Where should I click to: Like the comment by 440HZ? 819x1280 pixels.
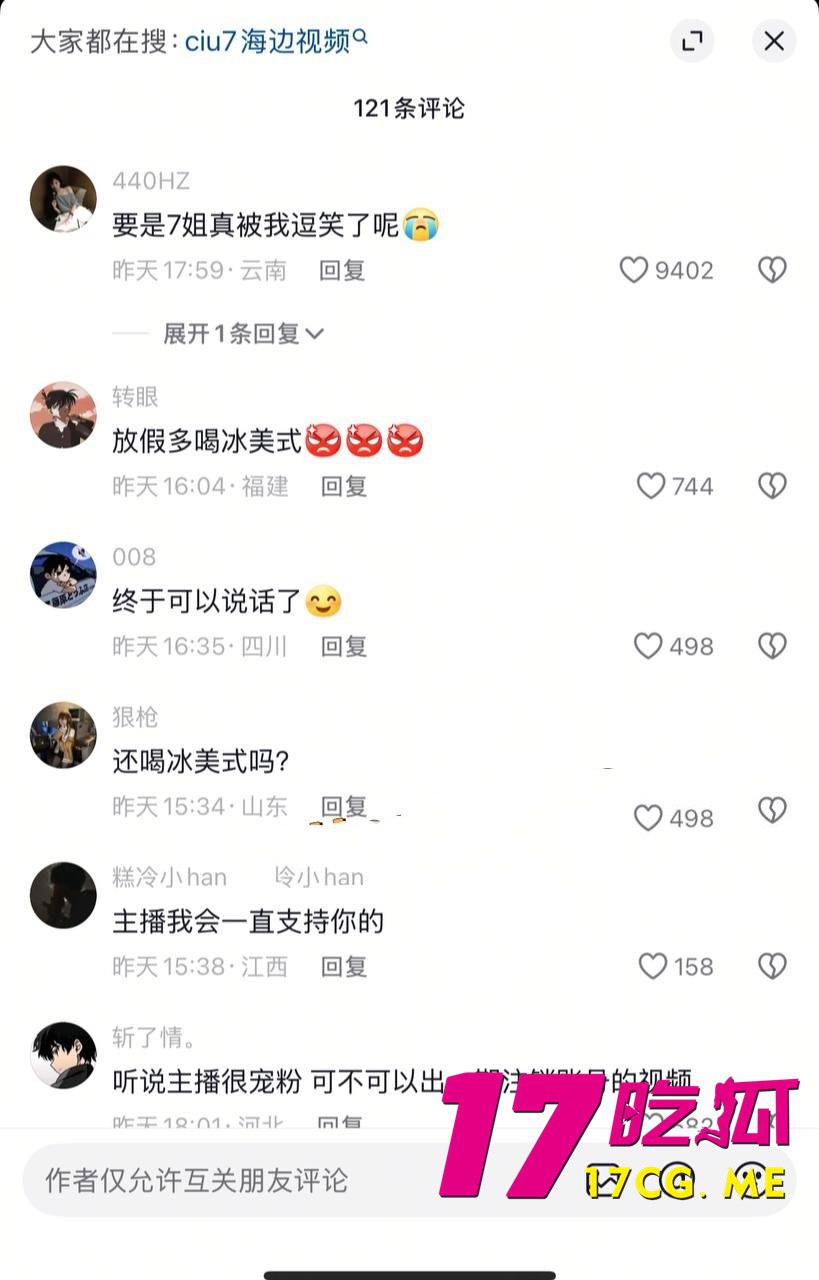634,270
